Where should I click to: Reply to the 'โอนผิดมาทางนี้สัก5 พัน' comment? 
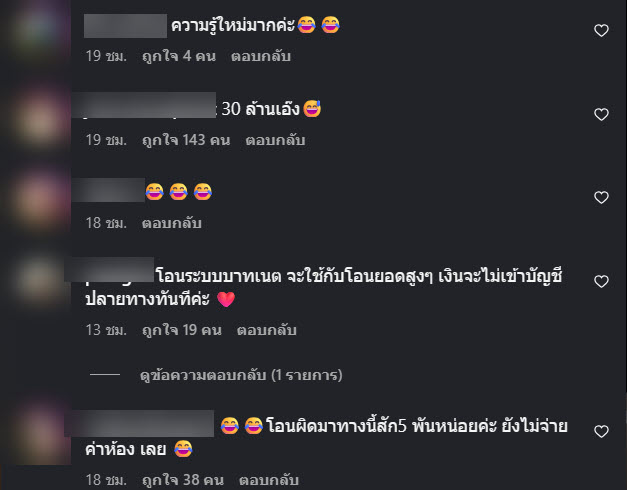(x=266, y=480)
